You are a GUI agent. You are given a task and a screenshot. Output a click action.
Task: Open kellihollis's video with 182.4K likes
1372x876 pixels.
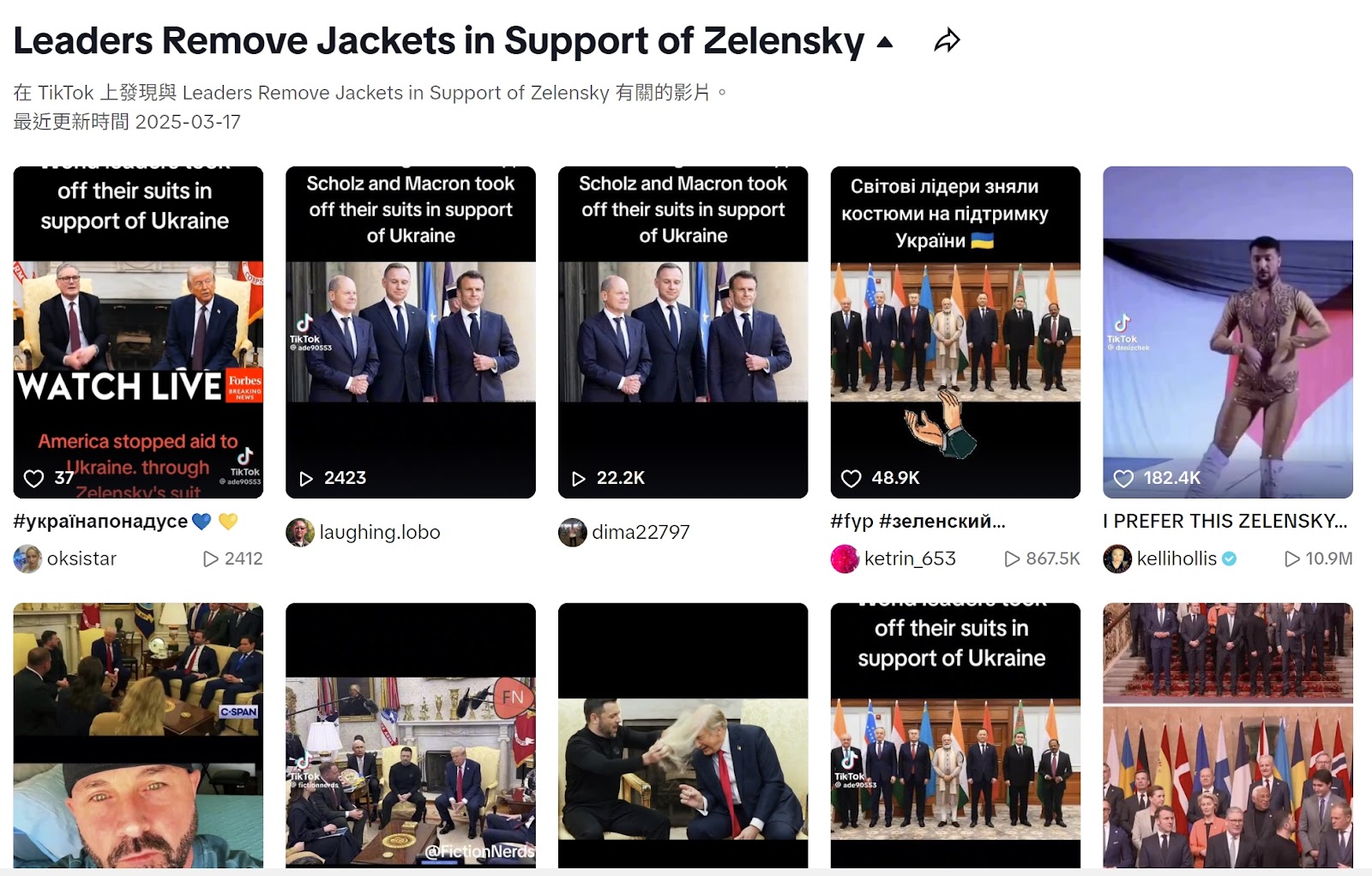pos(1227,332)
